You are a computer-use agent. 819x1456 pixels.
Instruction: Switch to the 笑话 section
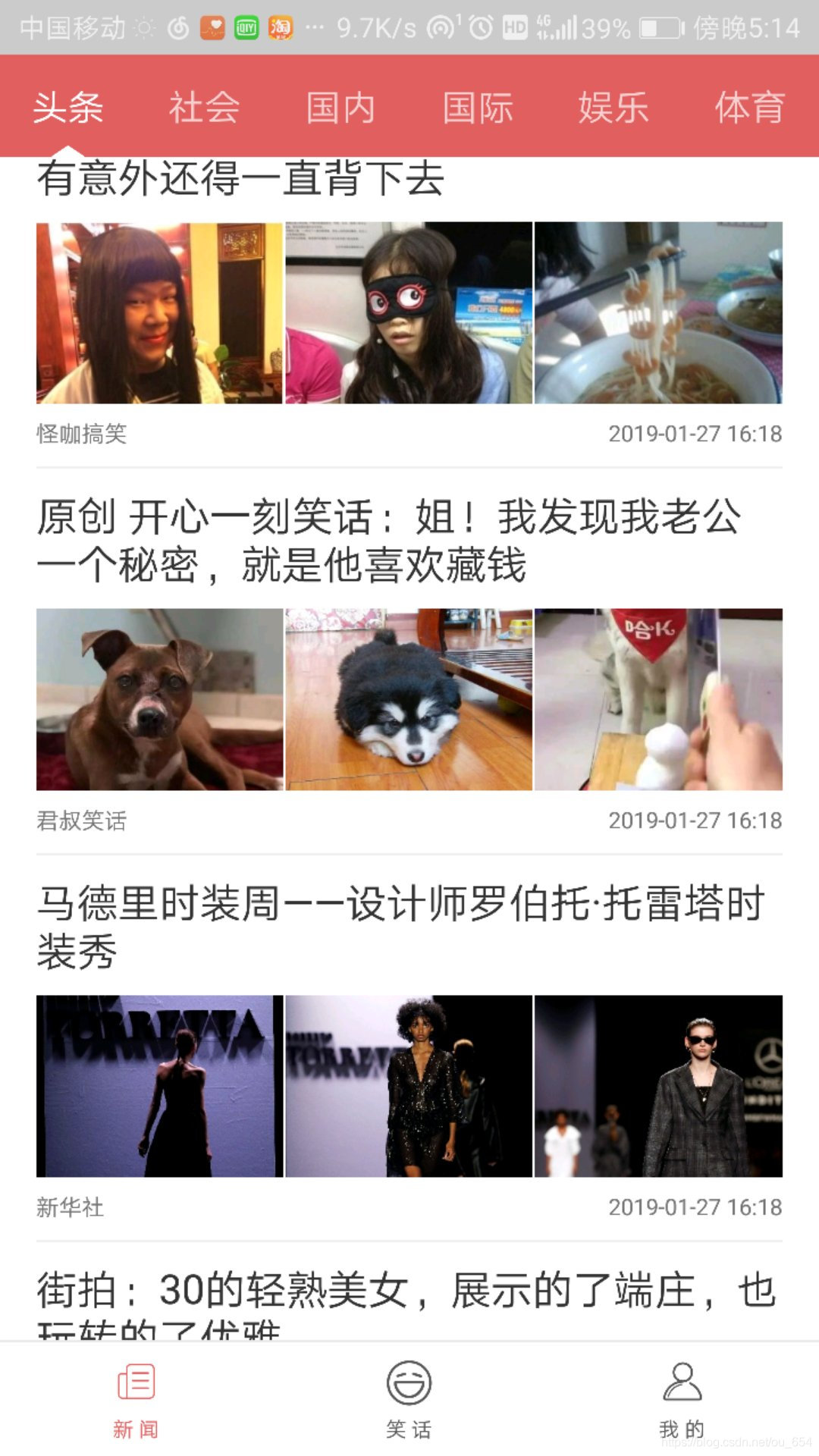click(409, 1401)
